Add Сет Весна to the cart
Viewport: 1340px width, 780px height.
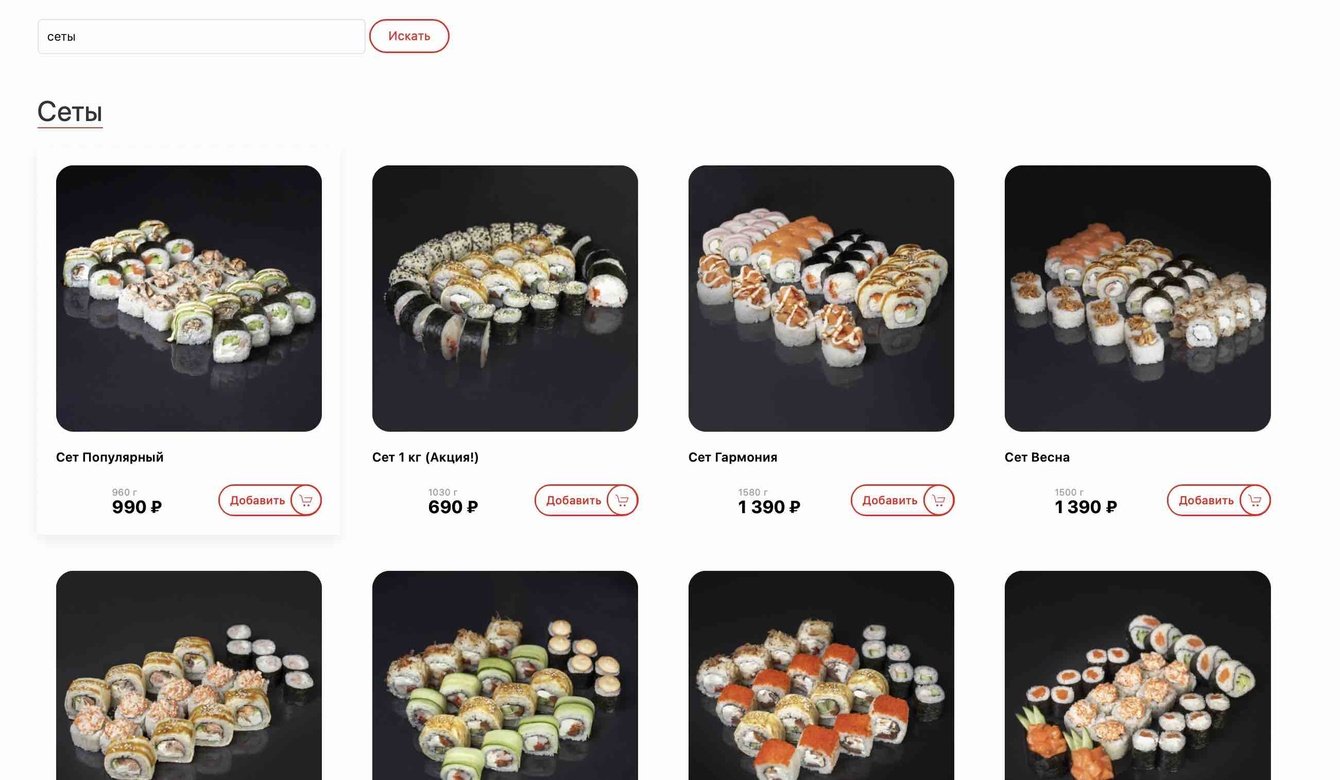pyautogui.click(x=1217, y=500)
